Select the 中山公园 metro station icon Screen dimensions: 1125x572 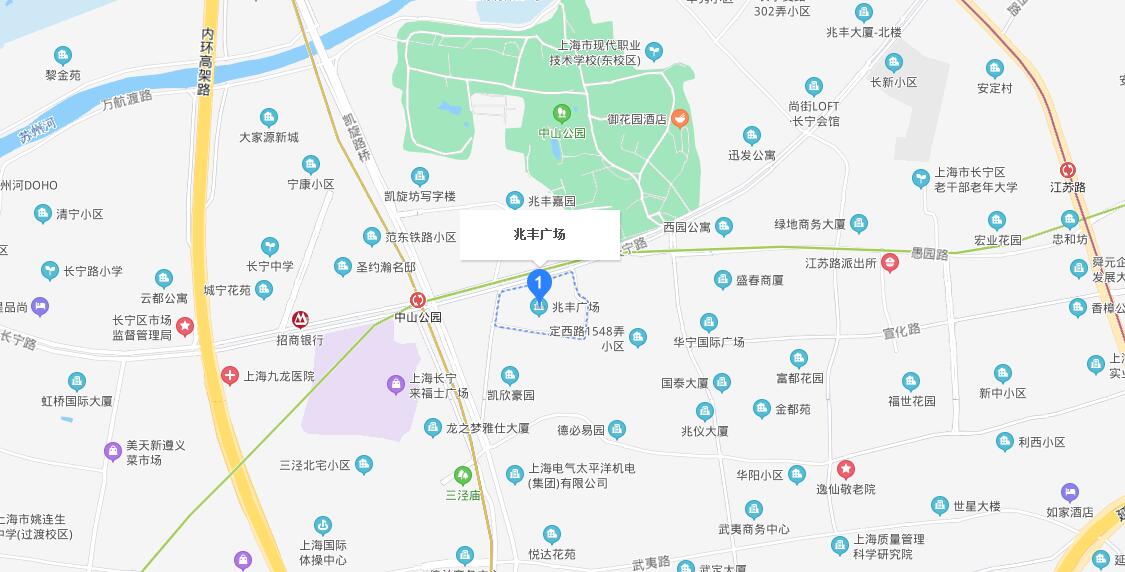[418, 299]
